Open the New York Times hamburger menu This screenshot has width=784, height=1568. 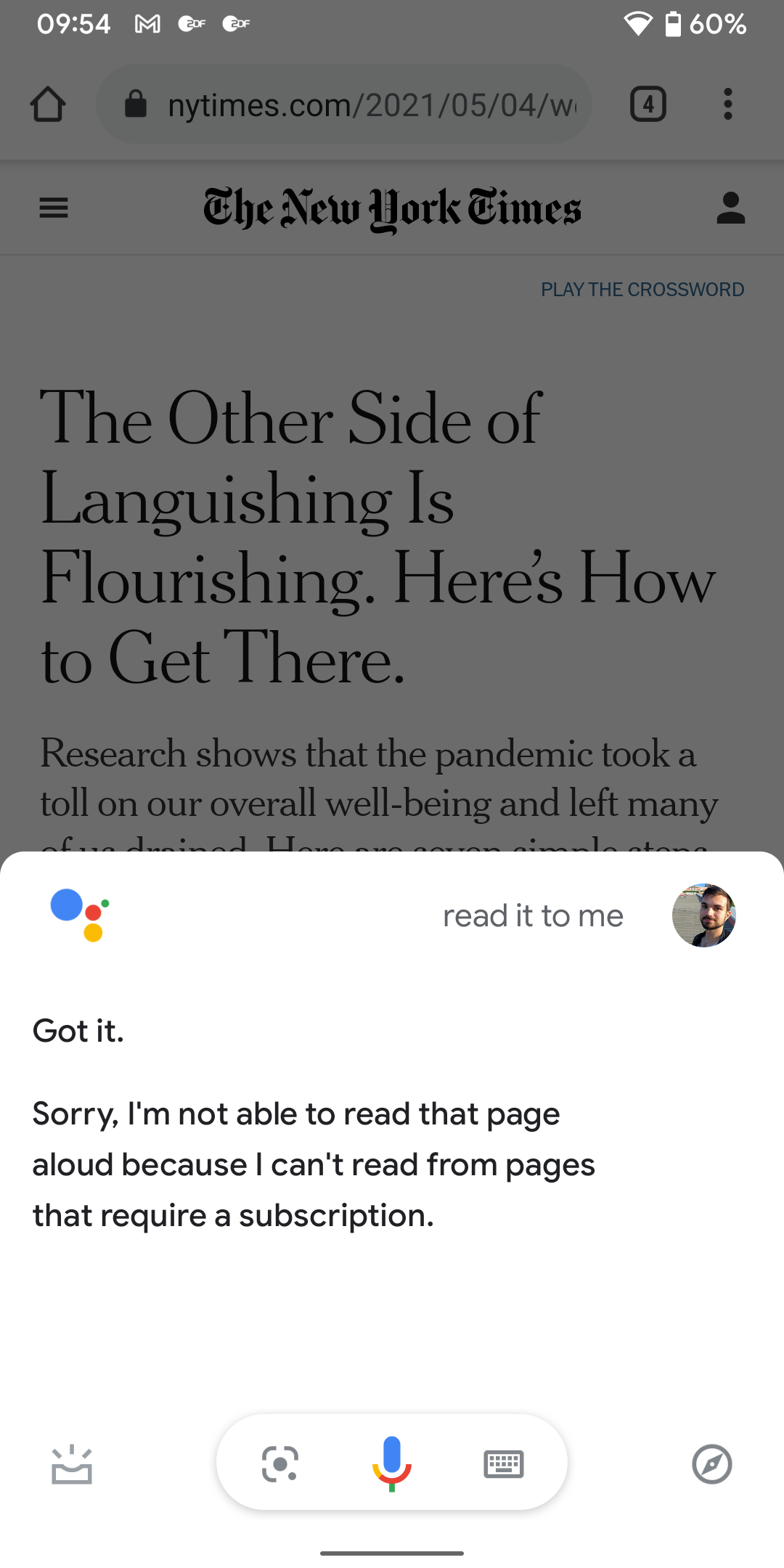click(54, 208)
